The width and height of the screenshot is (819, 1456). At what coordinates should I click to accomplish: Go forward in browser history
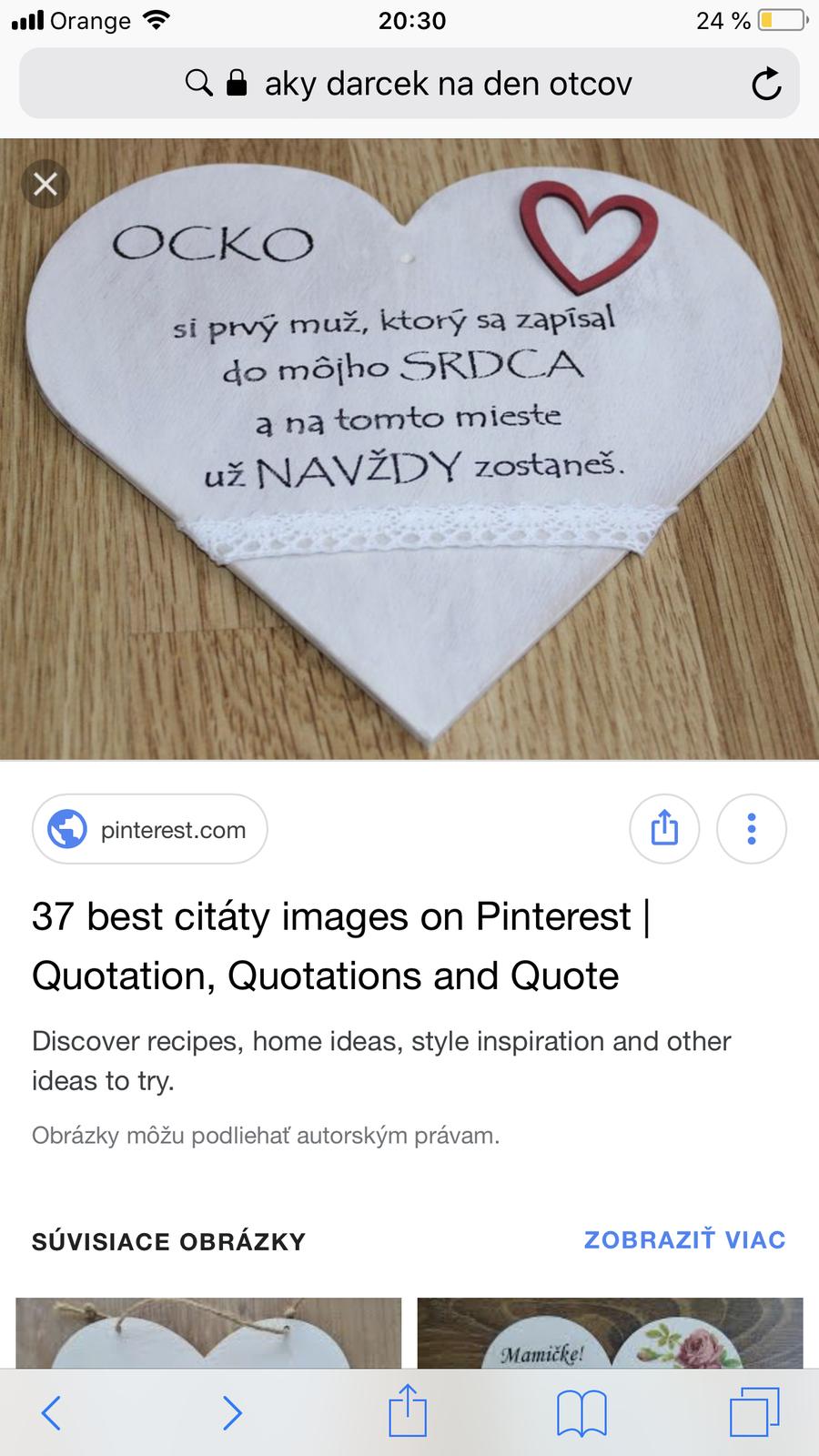pos(232,1412)
